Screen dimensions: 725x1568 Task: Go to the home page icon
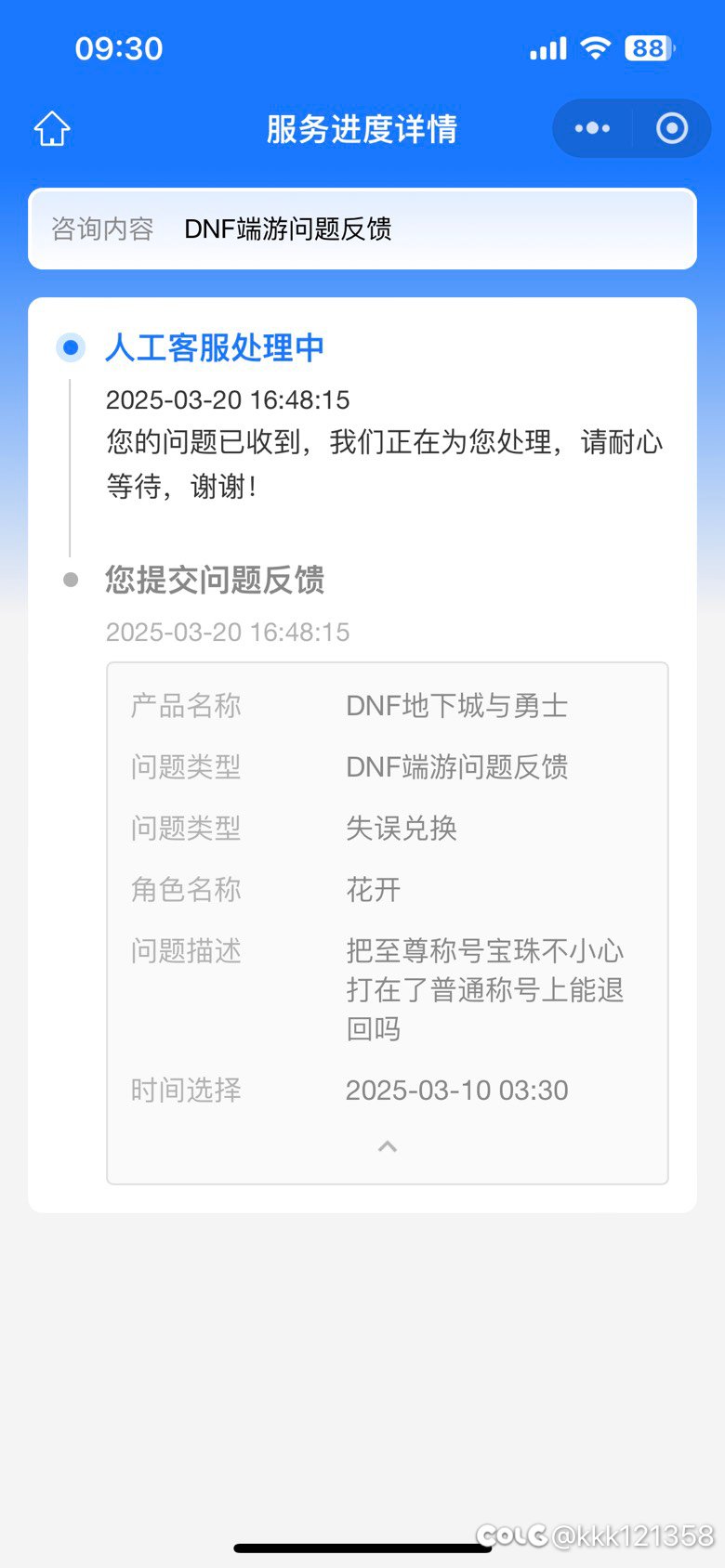click(x=52, y=128)
